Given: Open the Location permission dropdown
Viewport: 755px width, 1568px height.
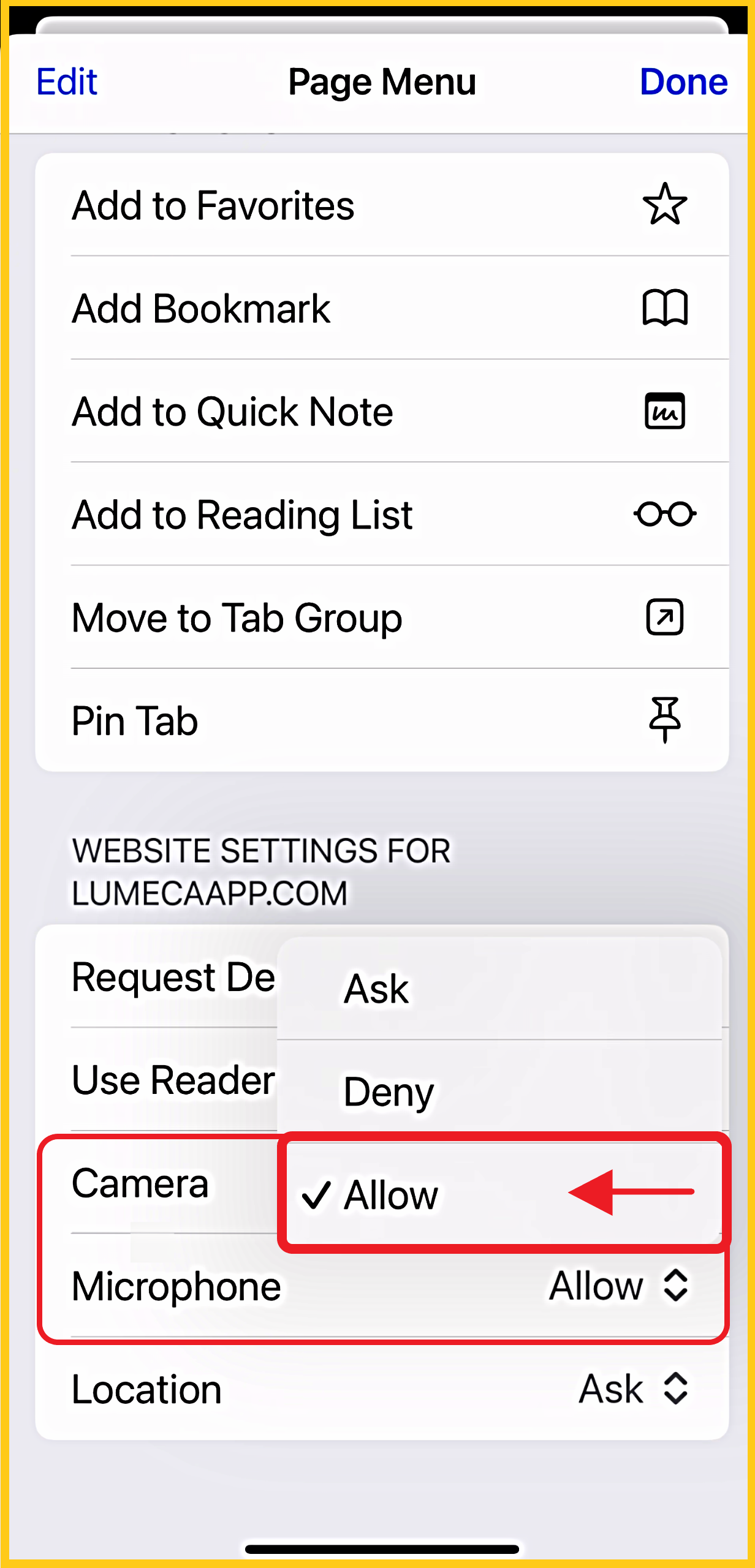Looking at the screenshot, I should [634, 1388].
